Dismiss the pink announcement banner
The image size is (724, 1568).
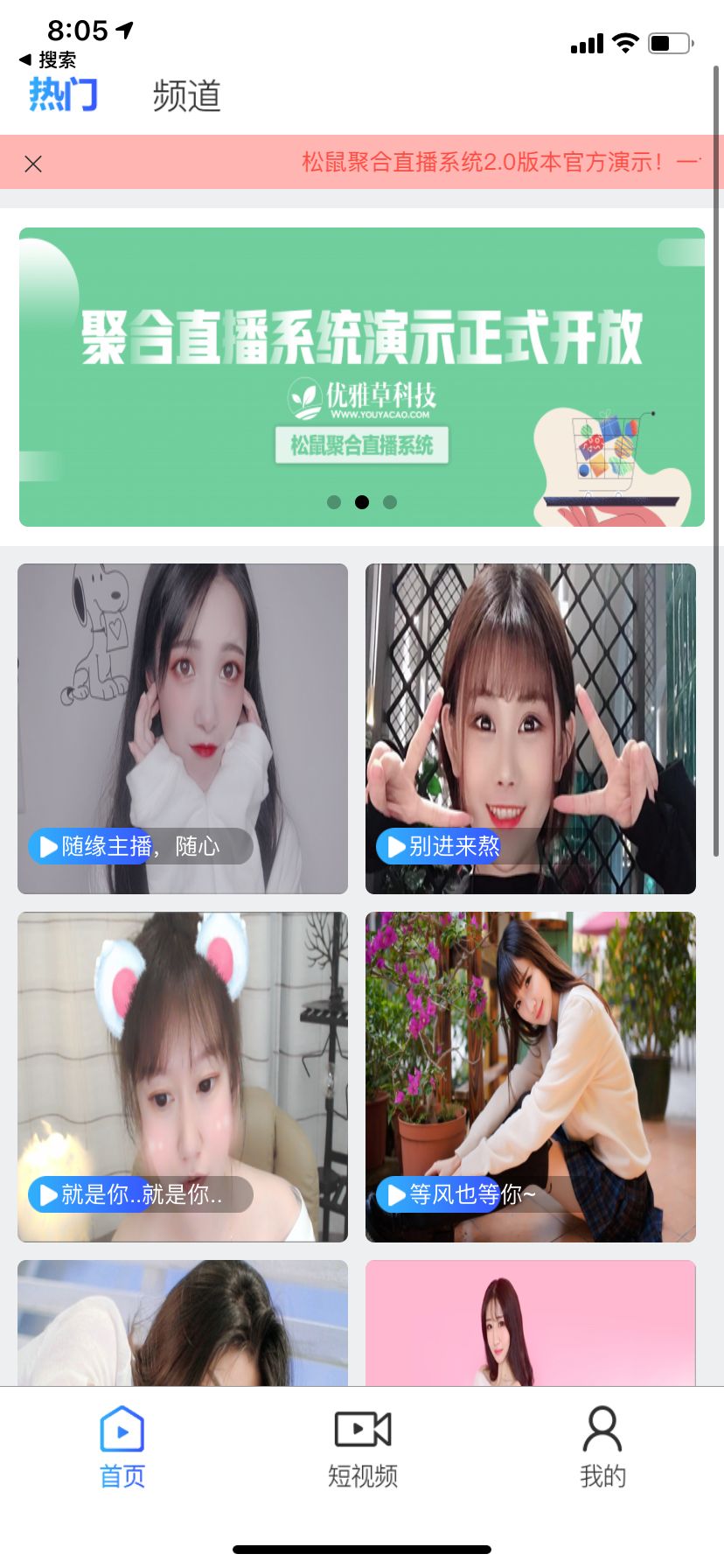tap(33, 164)
